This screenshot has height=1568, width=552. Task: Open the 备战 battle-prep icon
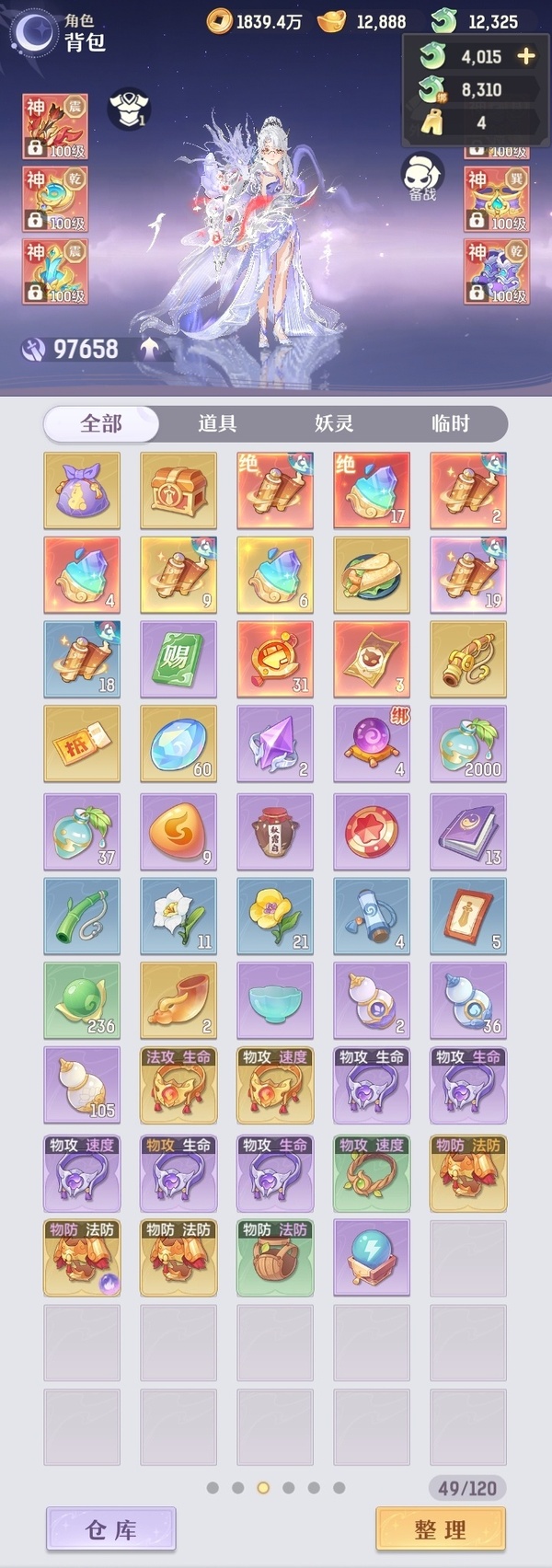(x=422, y=177)
